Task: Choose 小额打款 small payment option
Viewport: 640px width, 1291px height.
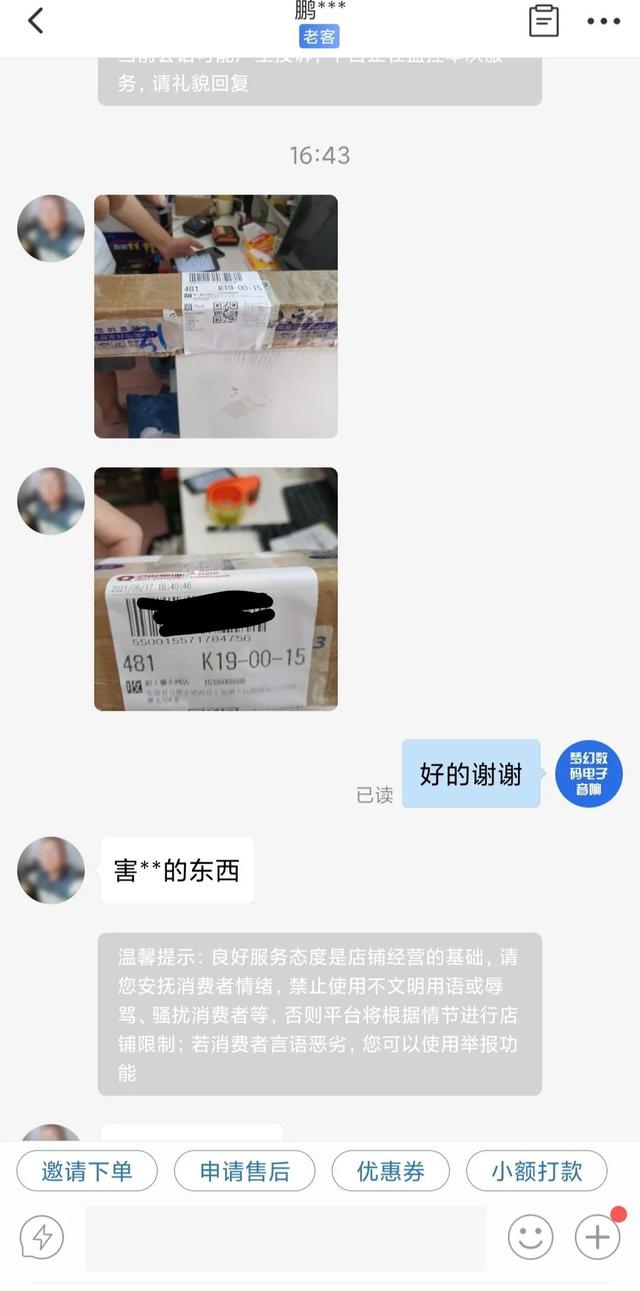Action: coord(537,1171)
